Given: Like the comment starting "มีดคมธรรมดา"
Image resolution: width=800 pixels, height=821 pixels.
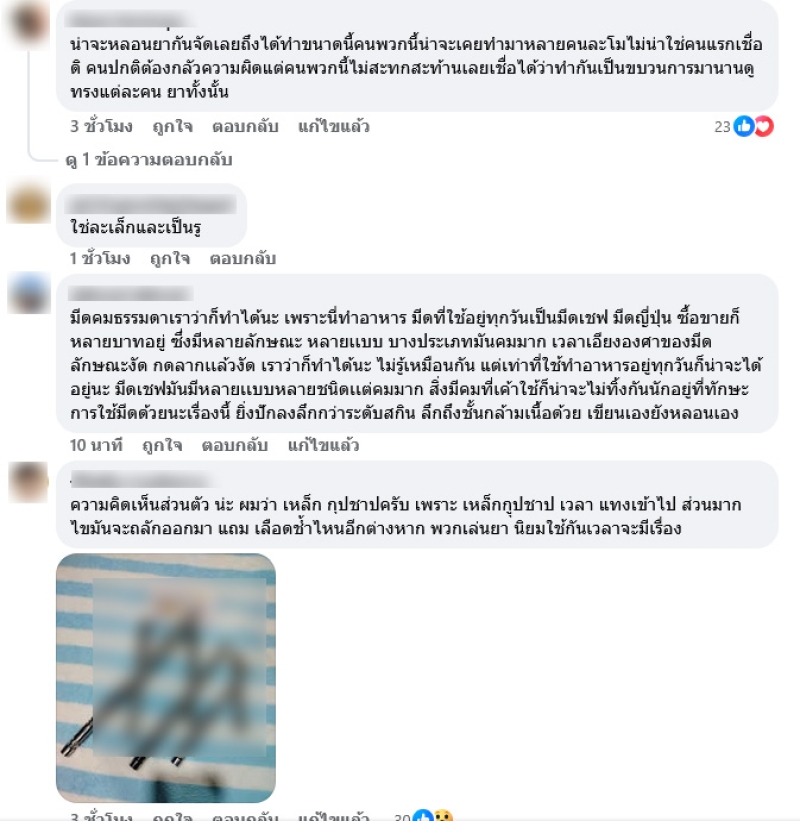Looking at the screenshot, I should pos(162,445).
